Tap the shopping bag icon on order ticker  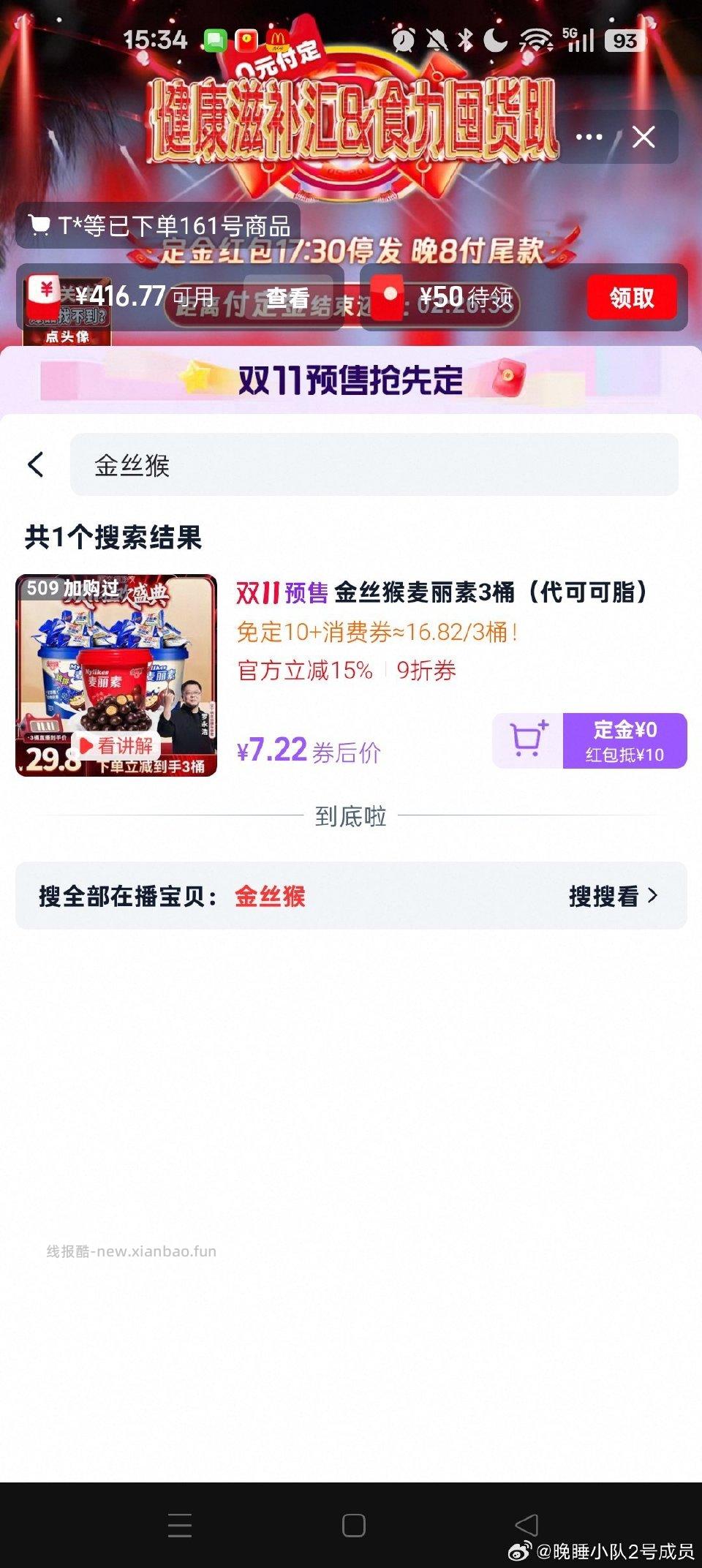click(38, 225)
